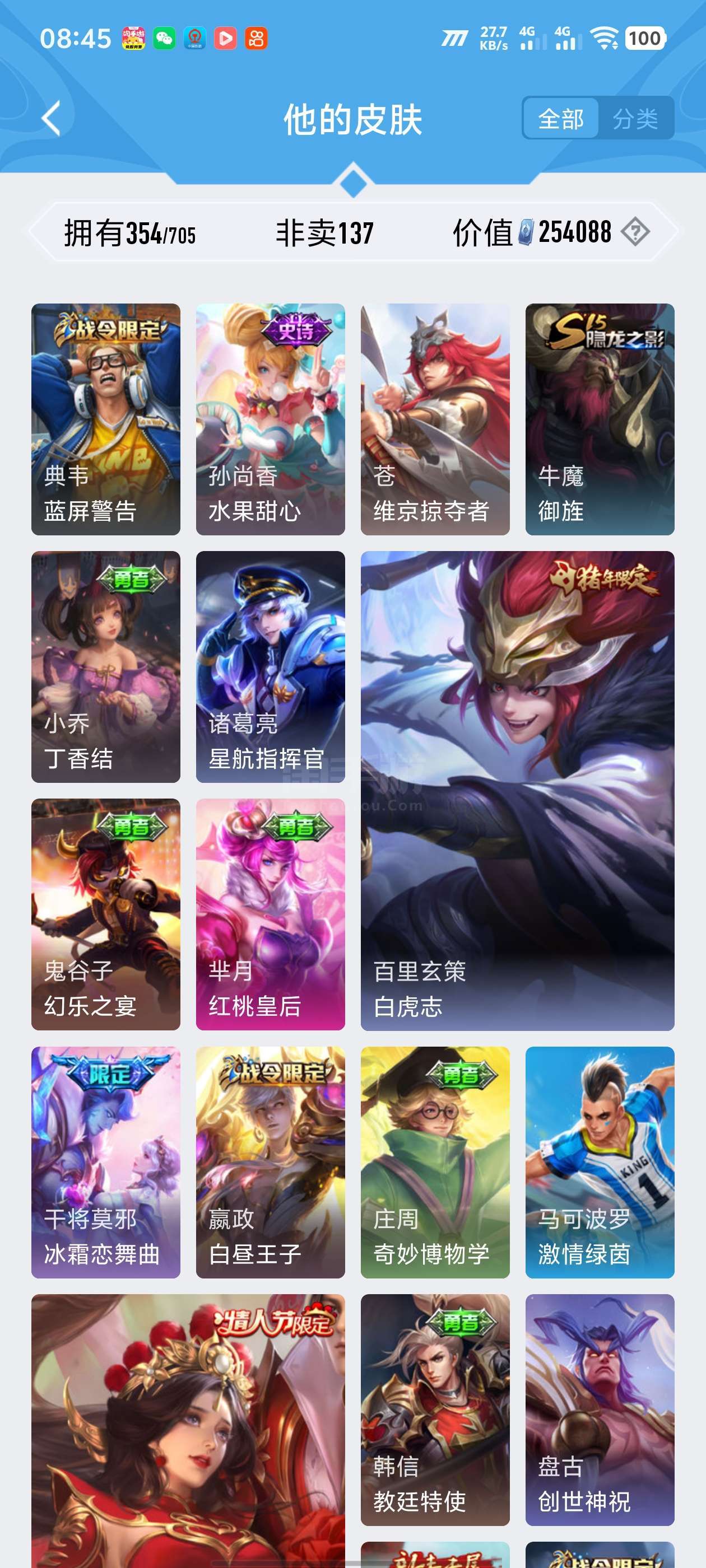706x1568 pixels.
Task: Open the value help question mark icon
Action: pos(635,232)
